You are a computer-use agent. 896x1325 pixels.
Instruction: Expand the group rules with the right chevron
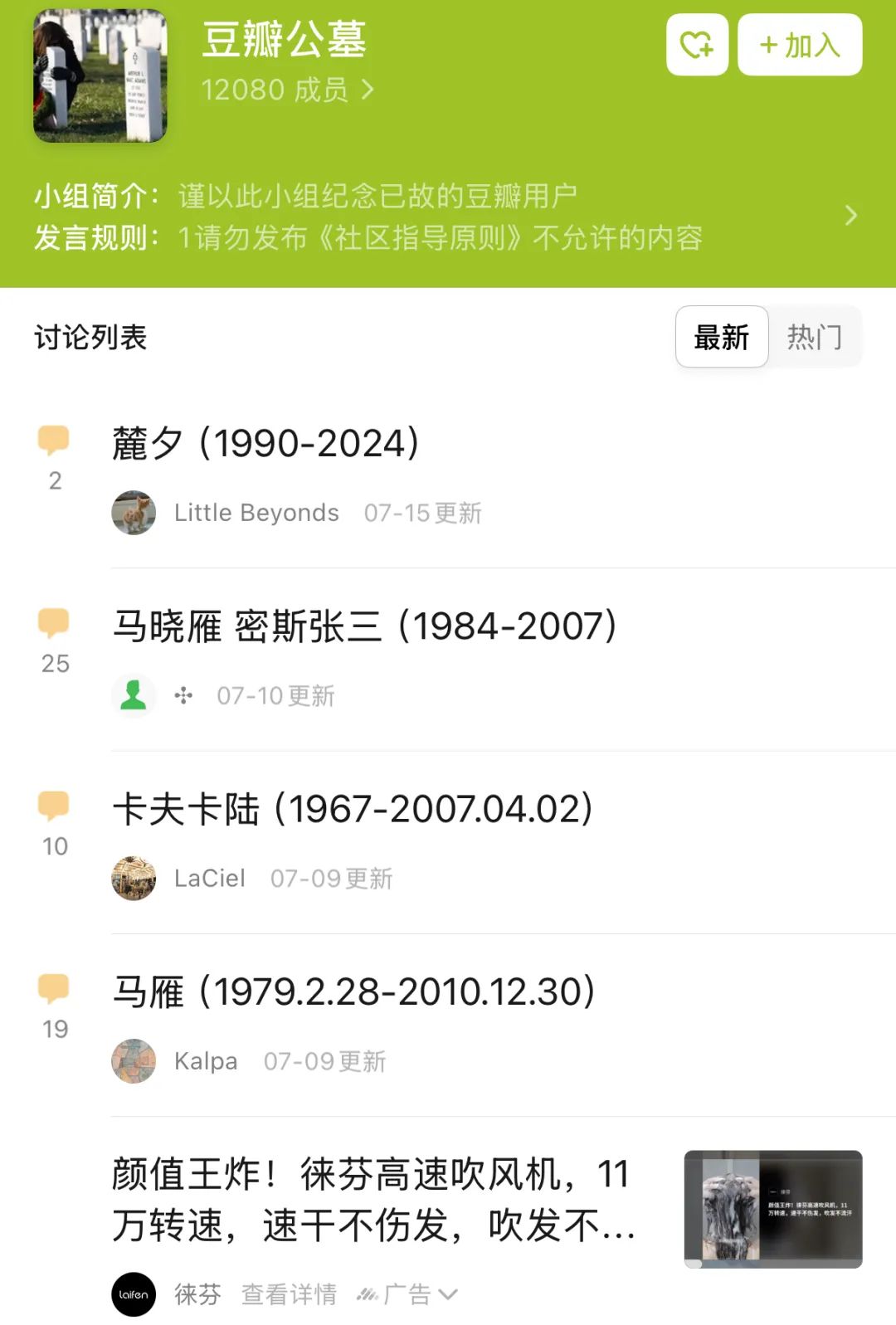[850, 217]
